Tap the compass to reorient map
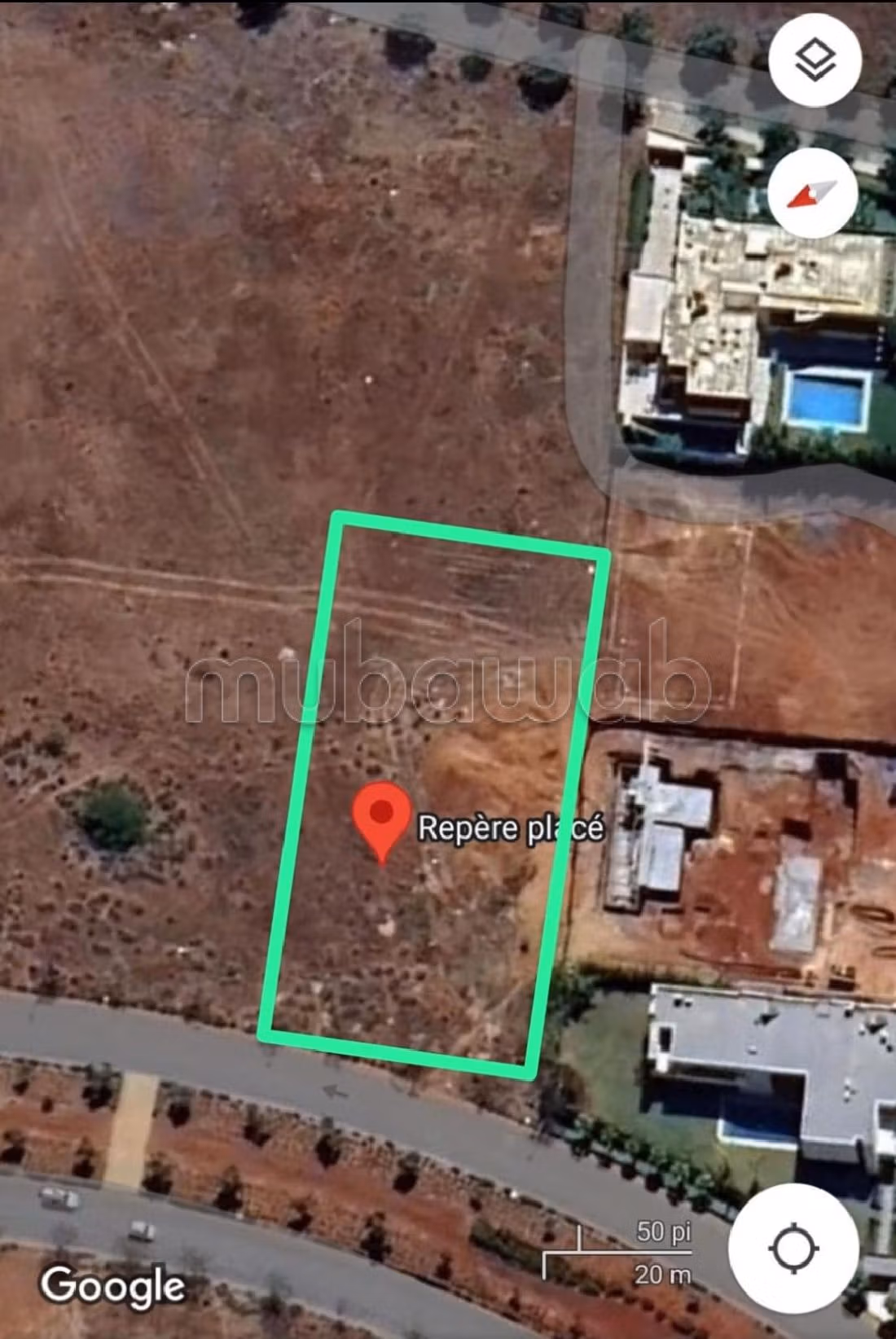896x1339 pixels. (812, 194)
